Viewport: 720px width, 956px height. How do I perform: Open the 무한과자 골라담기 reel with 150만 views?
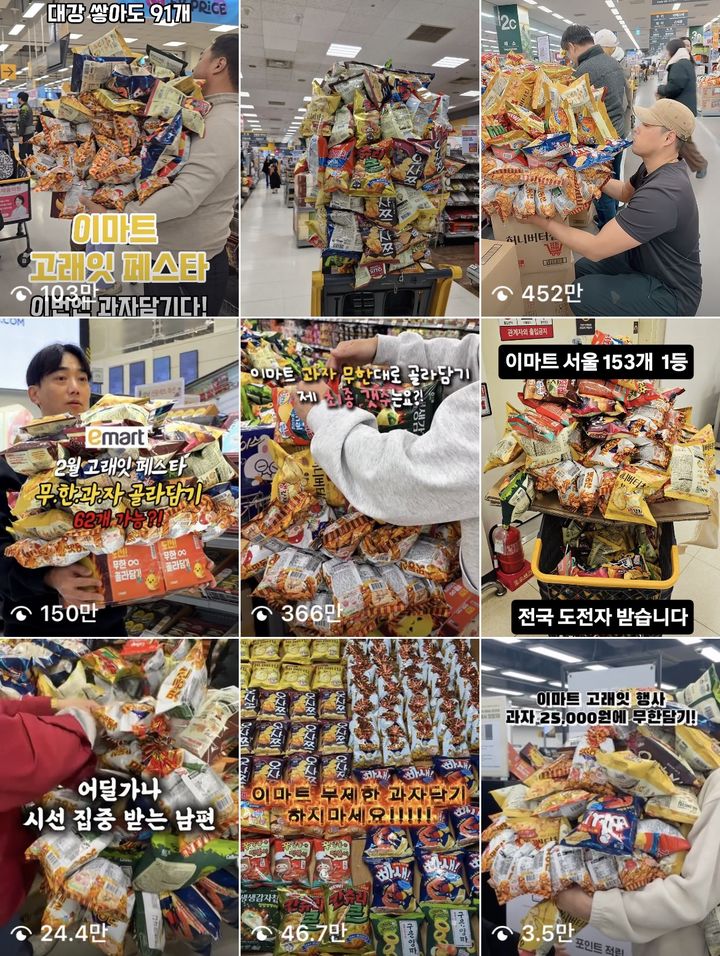[x=119, y=478]
